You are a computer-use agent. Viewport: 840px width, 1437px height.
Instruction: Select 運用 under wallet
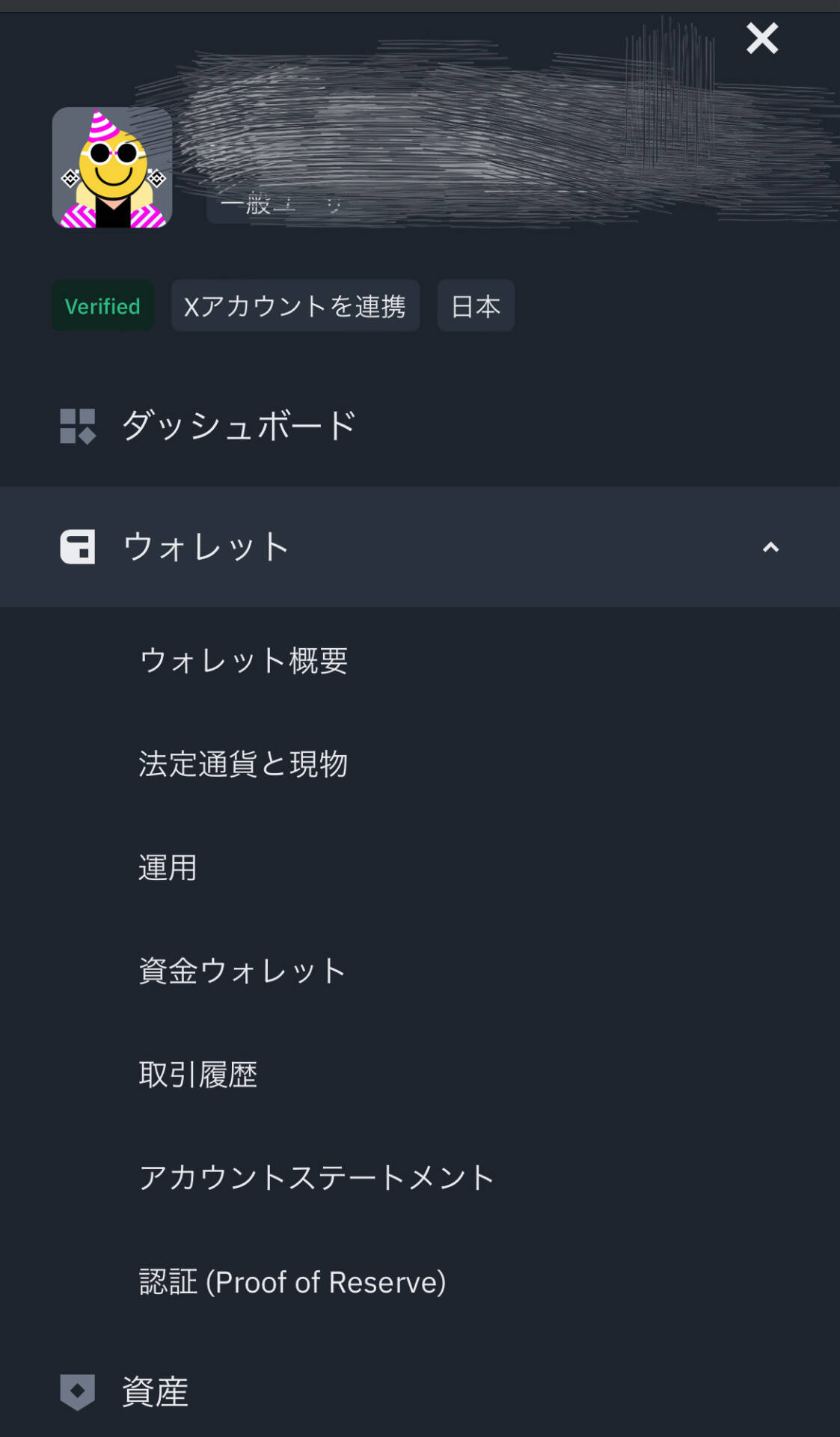pyautogui.click(x=168, y=867)
